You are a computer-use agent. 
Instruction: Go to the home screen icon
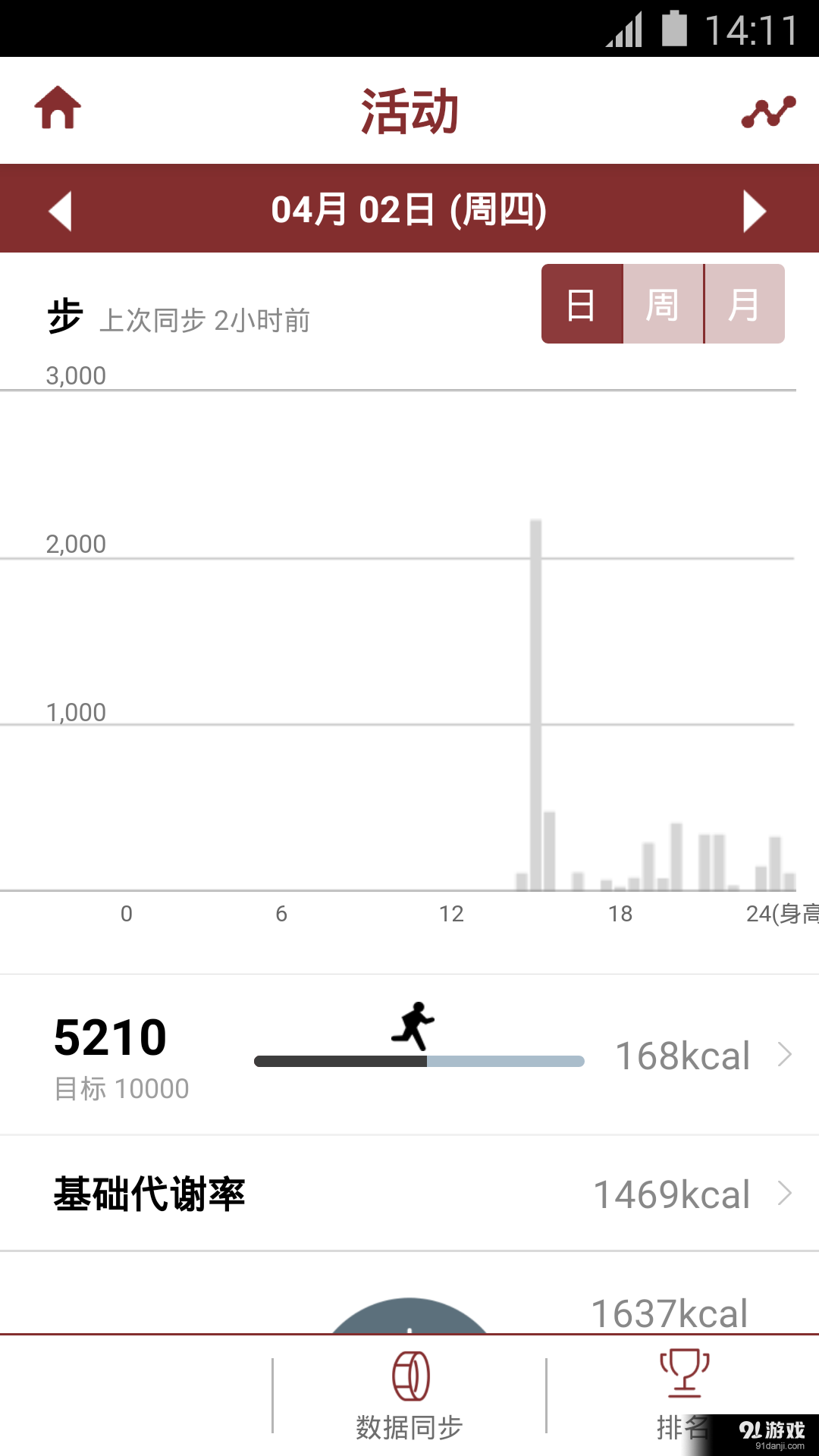click(58, 108)
